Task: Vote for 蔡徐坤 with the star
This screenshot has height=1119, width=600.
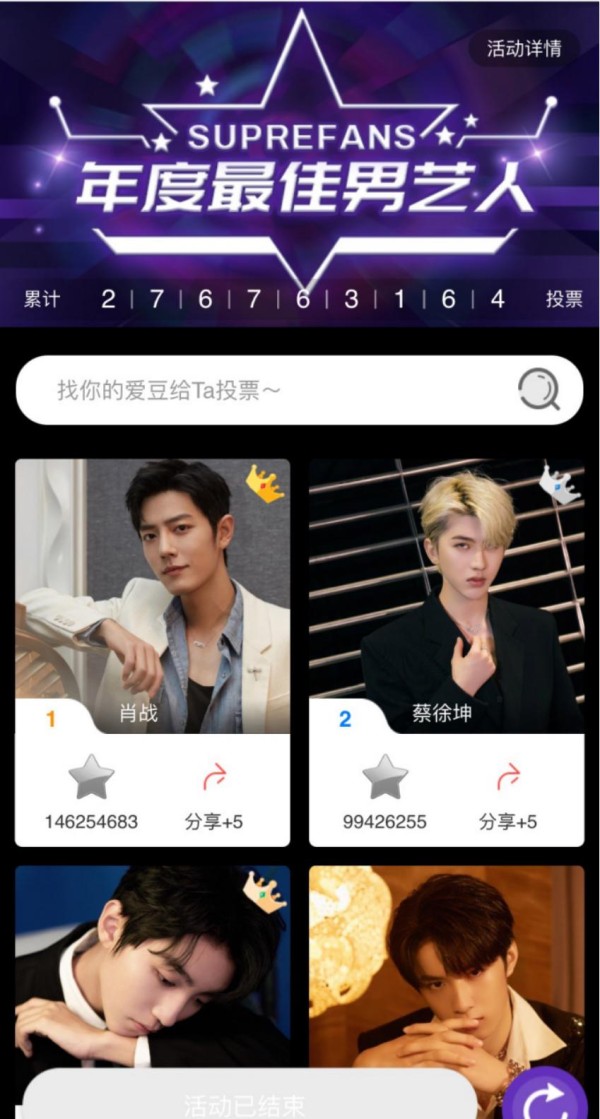Action: (x=385, y=777)
